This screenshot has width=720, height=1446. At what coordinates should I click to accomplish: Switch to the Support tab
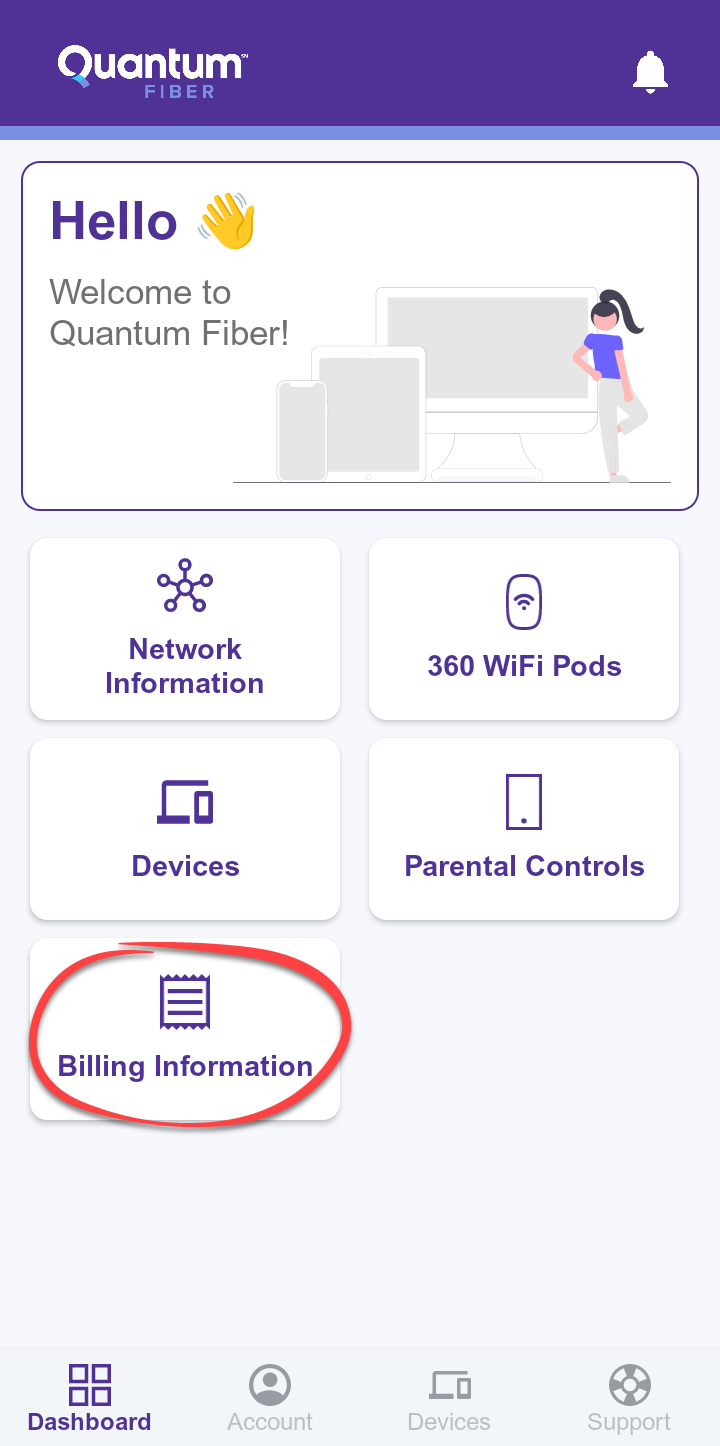coord(629,1398)
